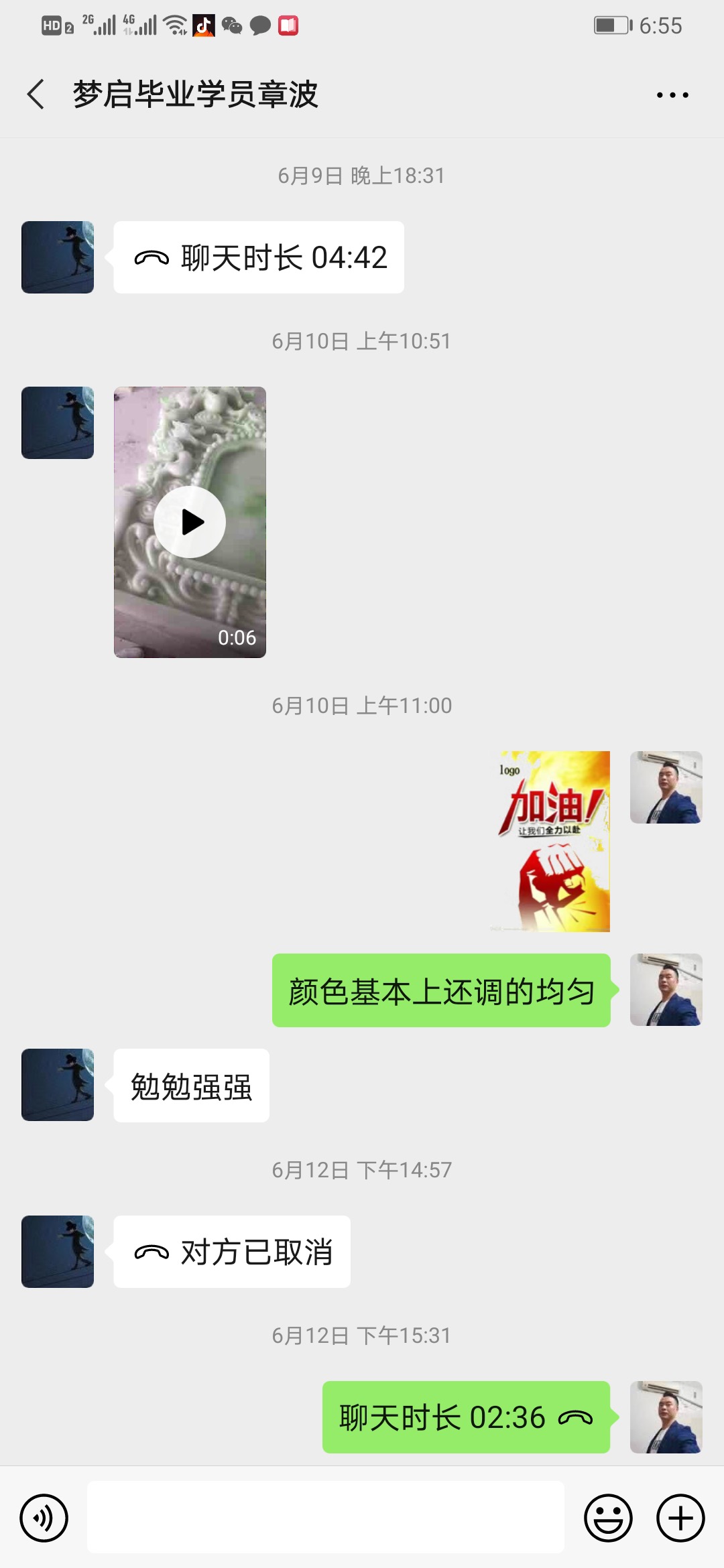Tap the WeChat icon in the status bar
This screenshot has height=1568, width=724.
click(234, 25)
